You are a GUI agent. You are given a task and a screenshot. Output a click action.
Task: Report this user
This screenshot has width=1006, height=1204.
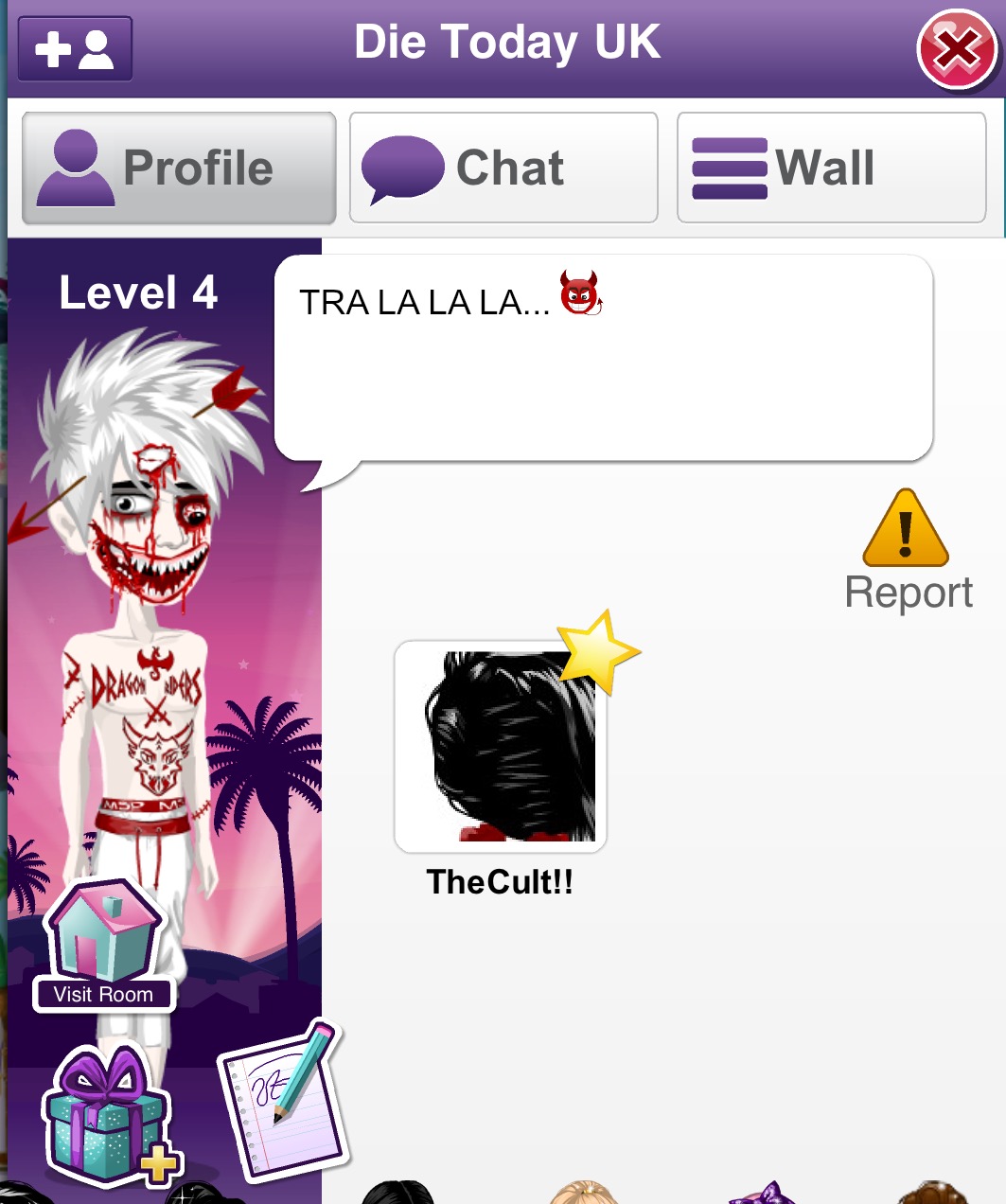[907, 549]
